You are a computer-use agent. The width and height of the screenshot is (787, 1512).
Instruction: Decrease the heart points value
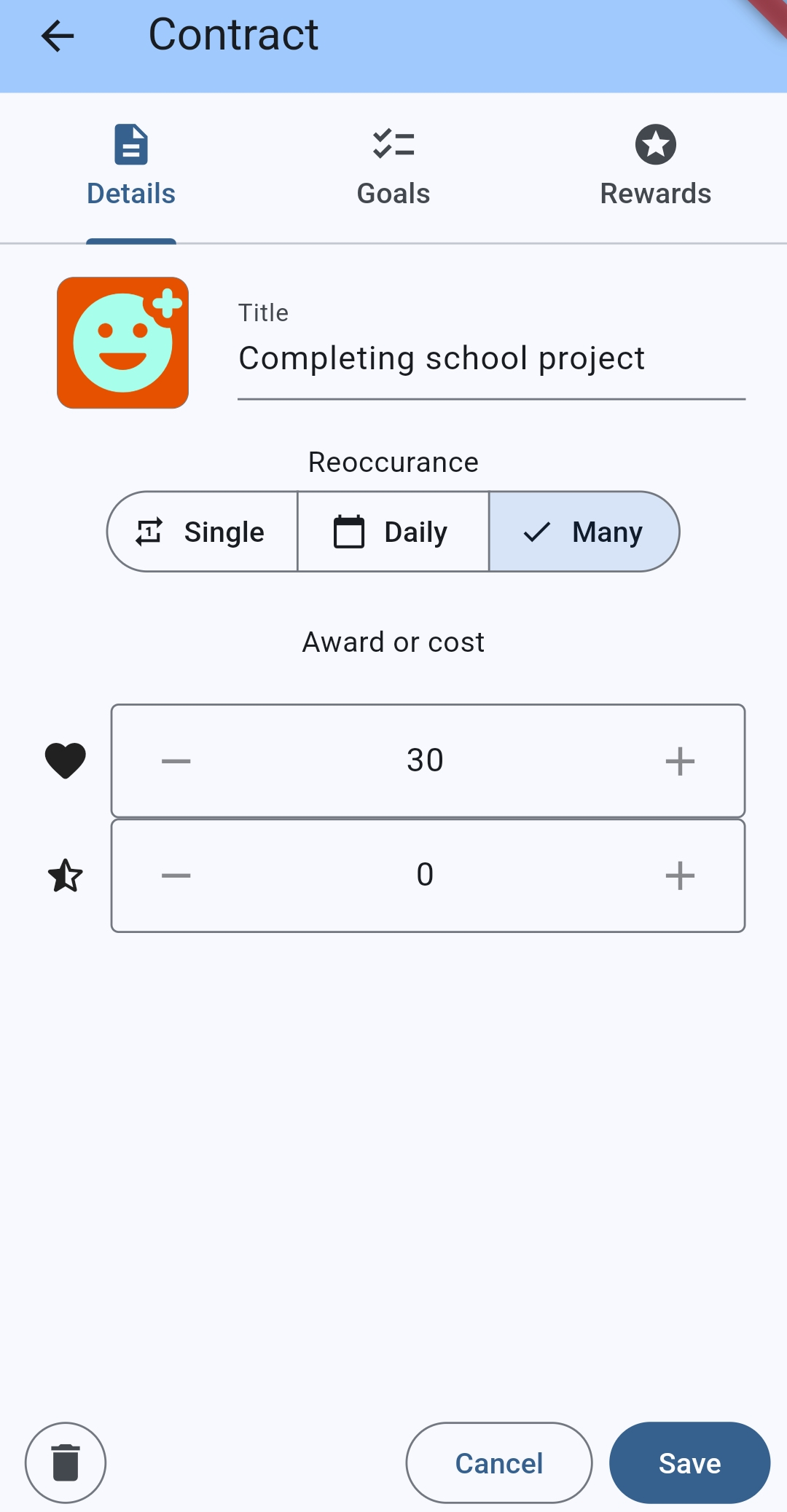(x=176, y=761)
